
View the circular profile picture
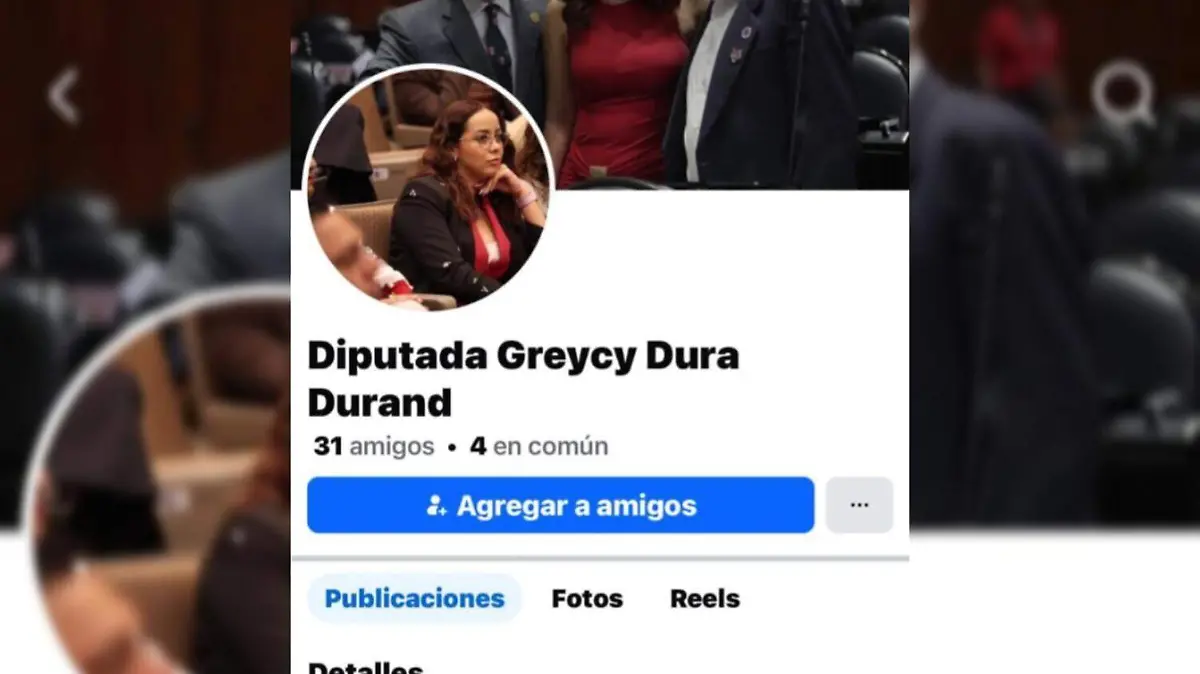click(x=428, y=189)
